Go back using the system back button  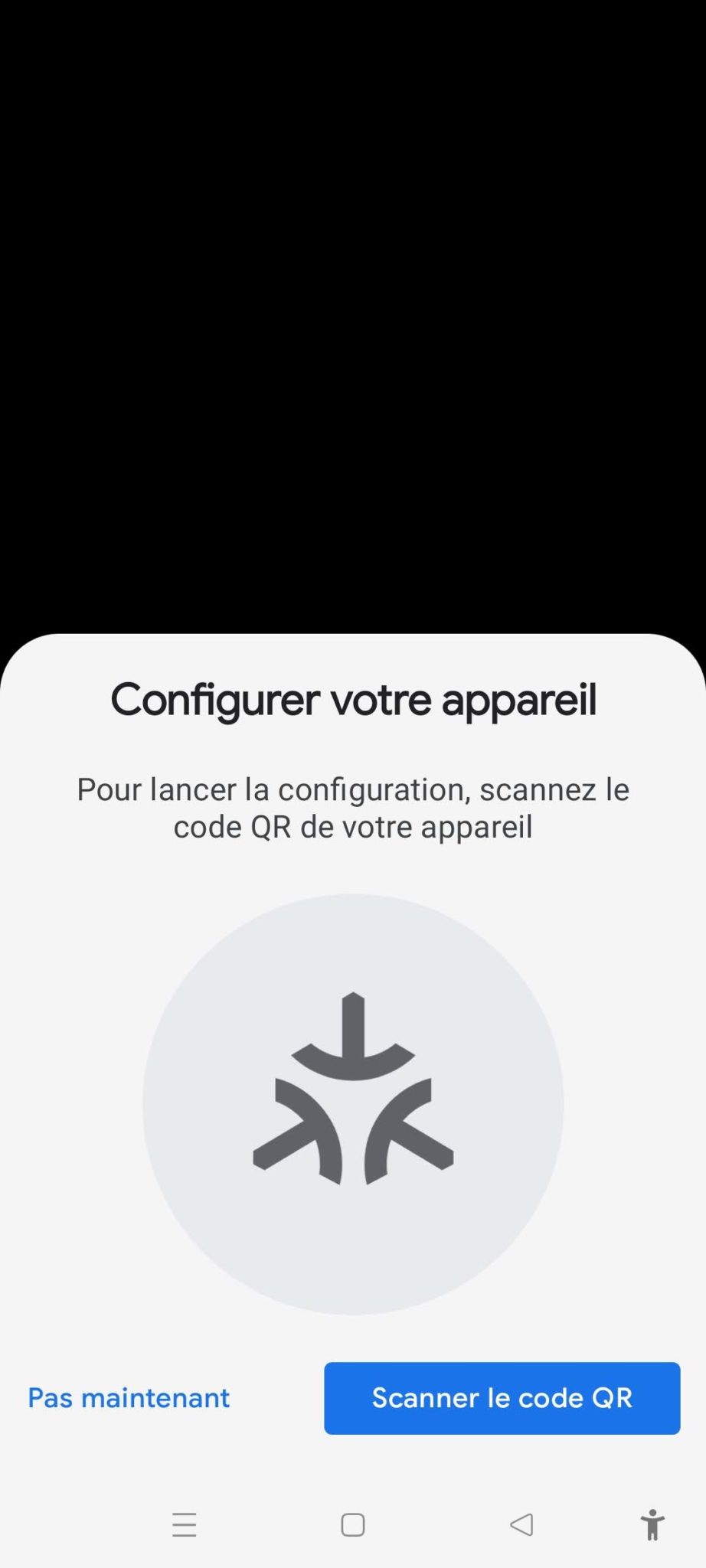(521, 1524)
